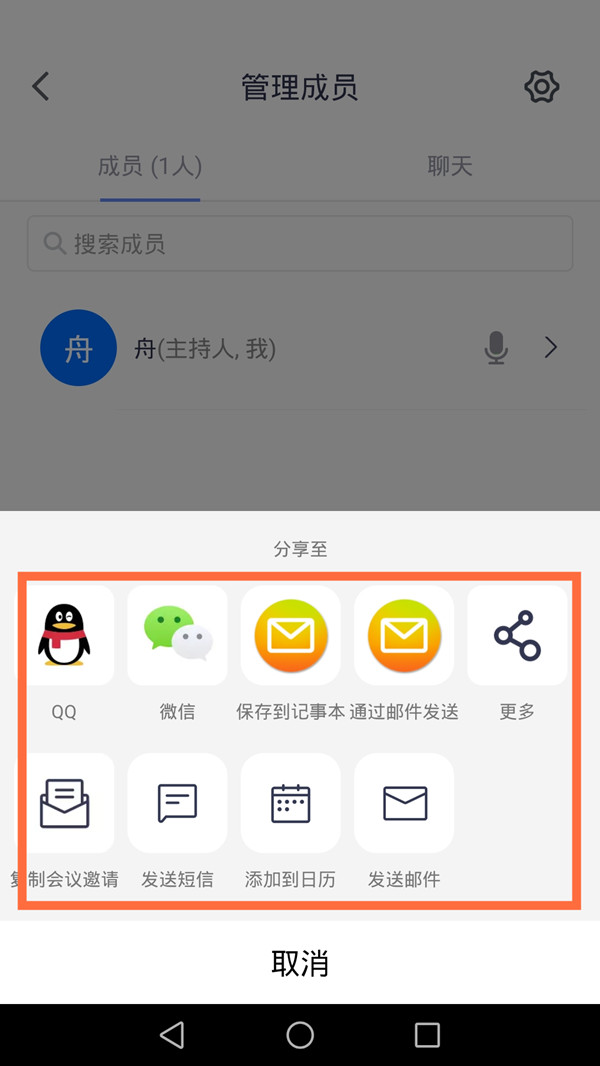This screenshot has height=1066, width=600.
Task: Tap the system back button
Action: pyautogui.click(x=172, y=1035)
